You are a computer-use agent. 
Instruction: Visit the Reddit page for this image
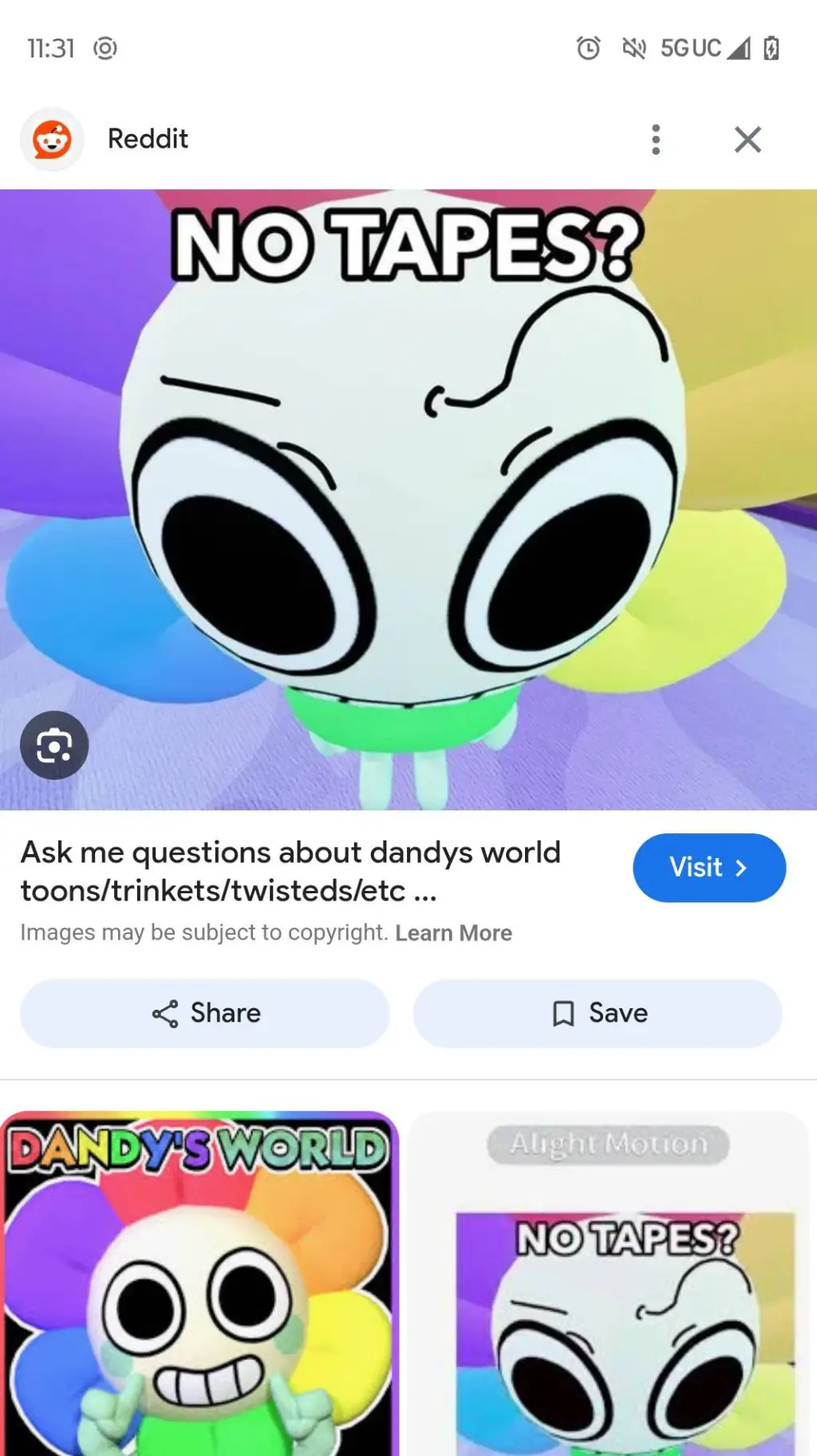(x=708, y=868)
